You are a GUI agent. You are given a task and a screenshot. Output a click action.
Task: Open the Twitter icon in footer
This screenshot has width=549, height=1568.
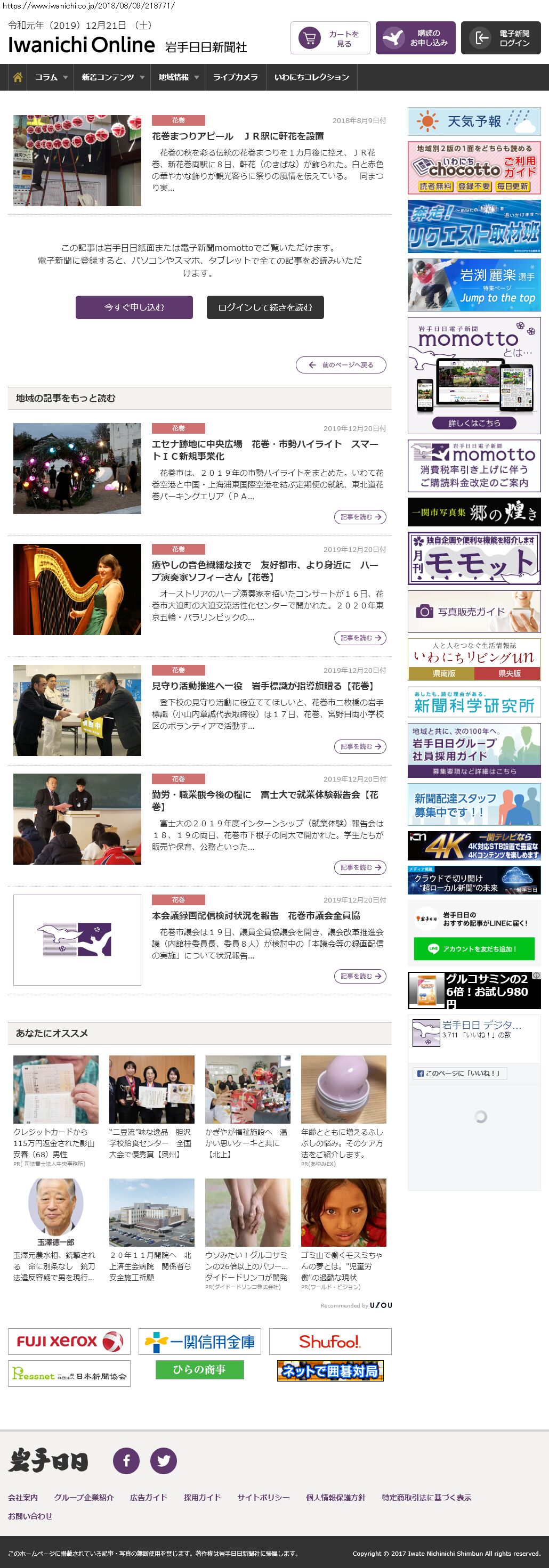pyautogui.click(x=163, y=1460)
